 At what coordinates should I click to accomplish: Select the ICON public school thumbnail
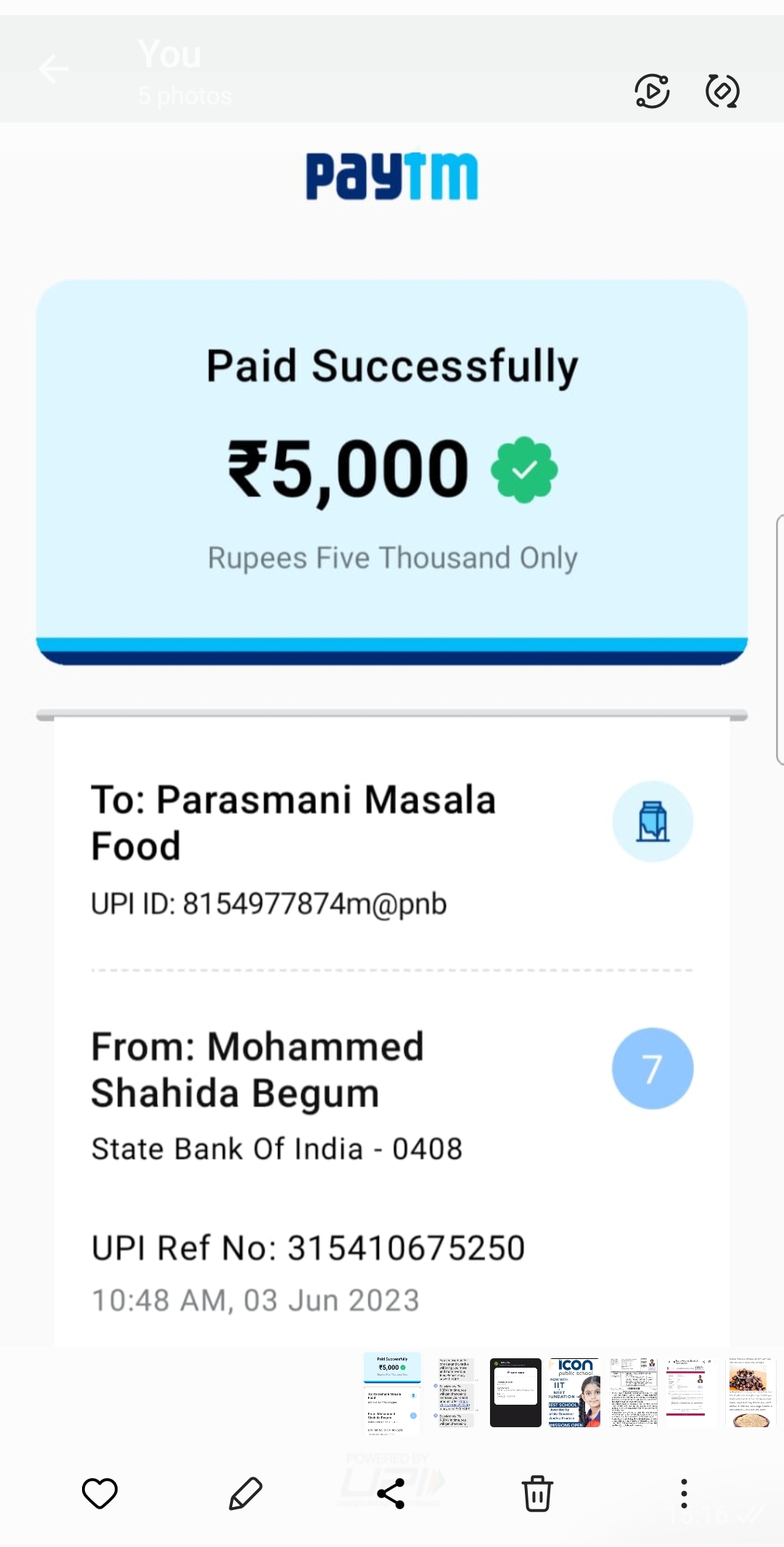click(574, 1392)
